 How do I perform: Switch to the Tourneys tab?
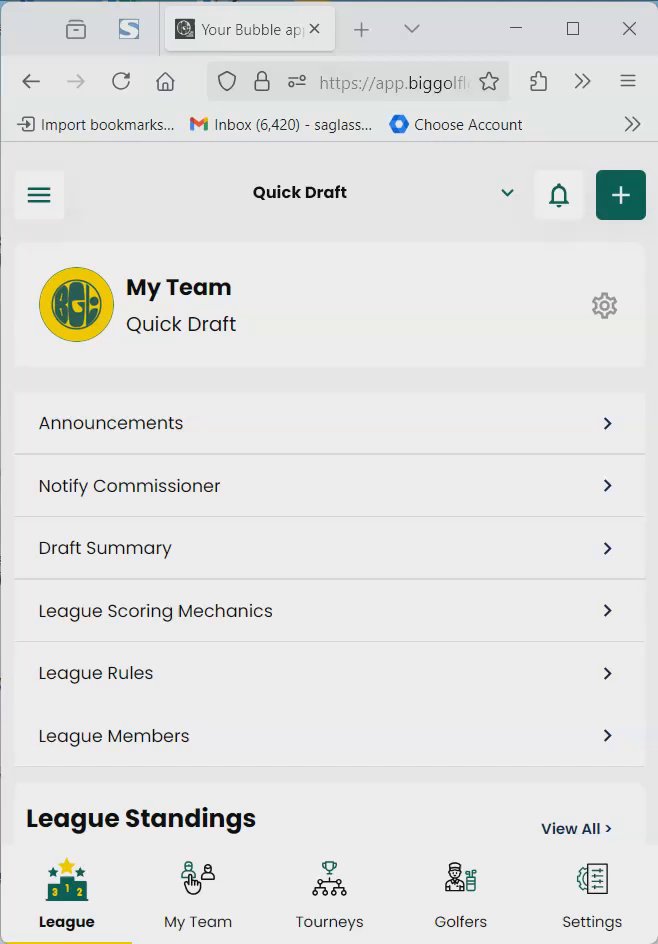(329, 893)
